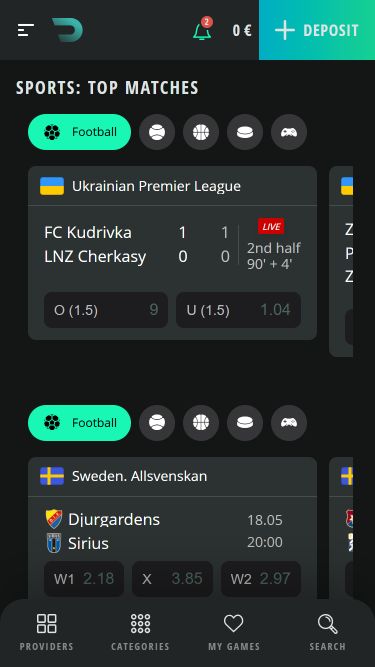Go to My Games
Screen dimensions: 375x667
click(234, 633)
